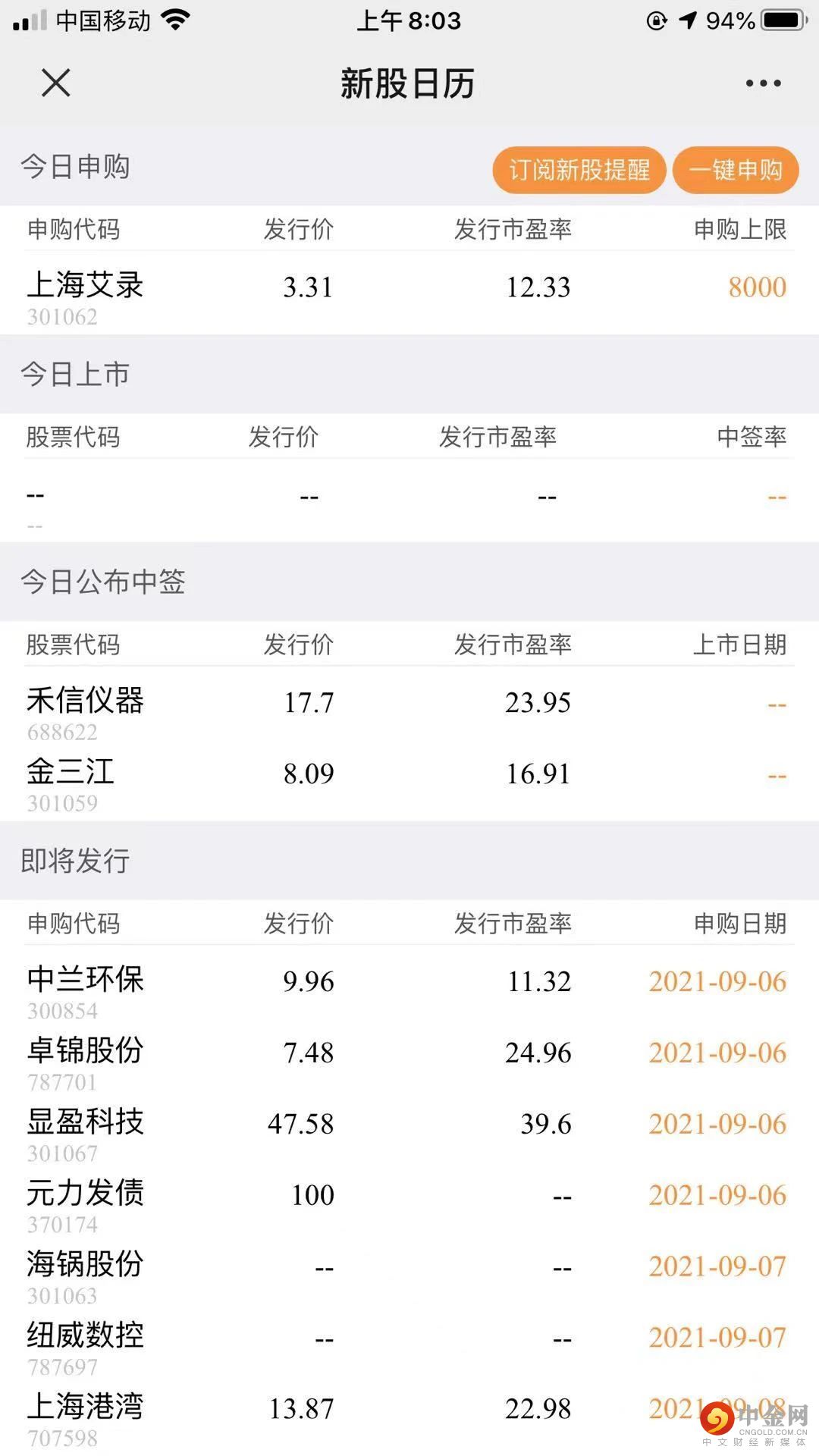Tap the 一键申购 button
Screen dimensions: 819x1456
tap(736, 169)
